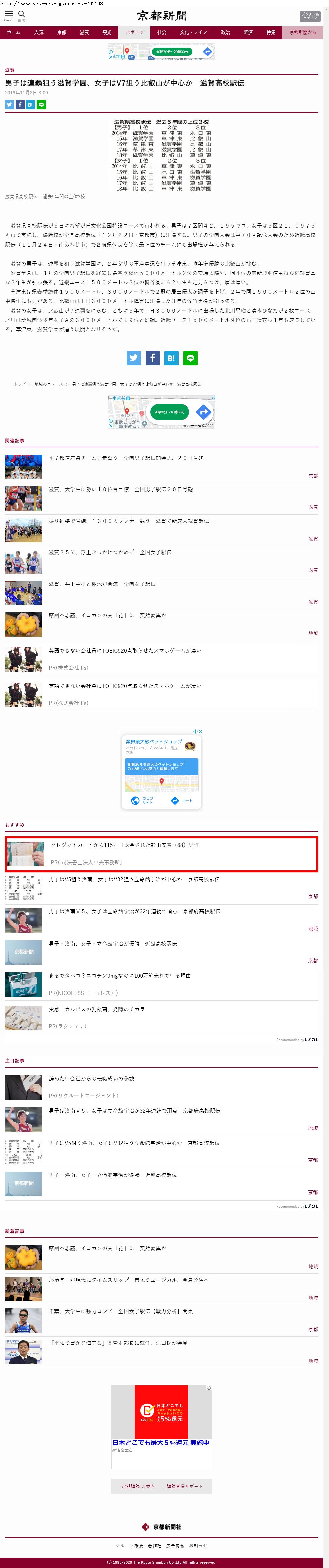Tap the デジタル版ログイン button
Screen dimensions: 329x1568
(x=310, y=16)
